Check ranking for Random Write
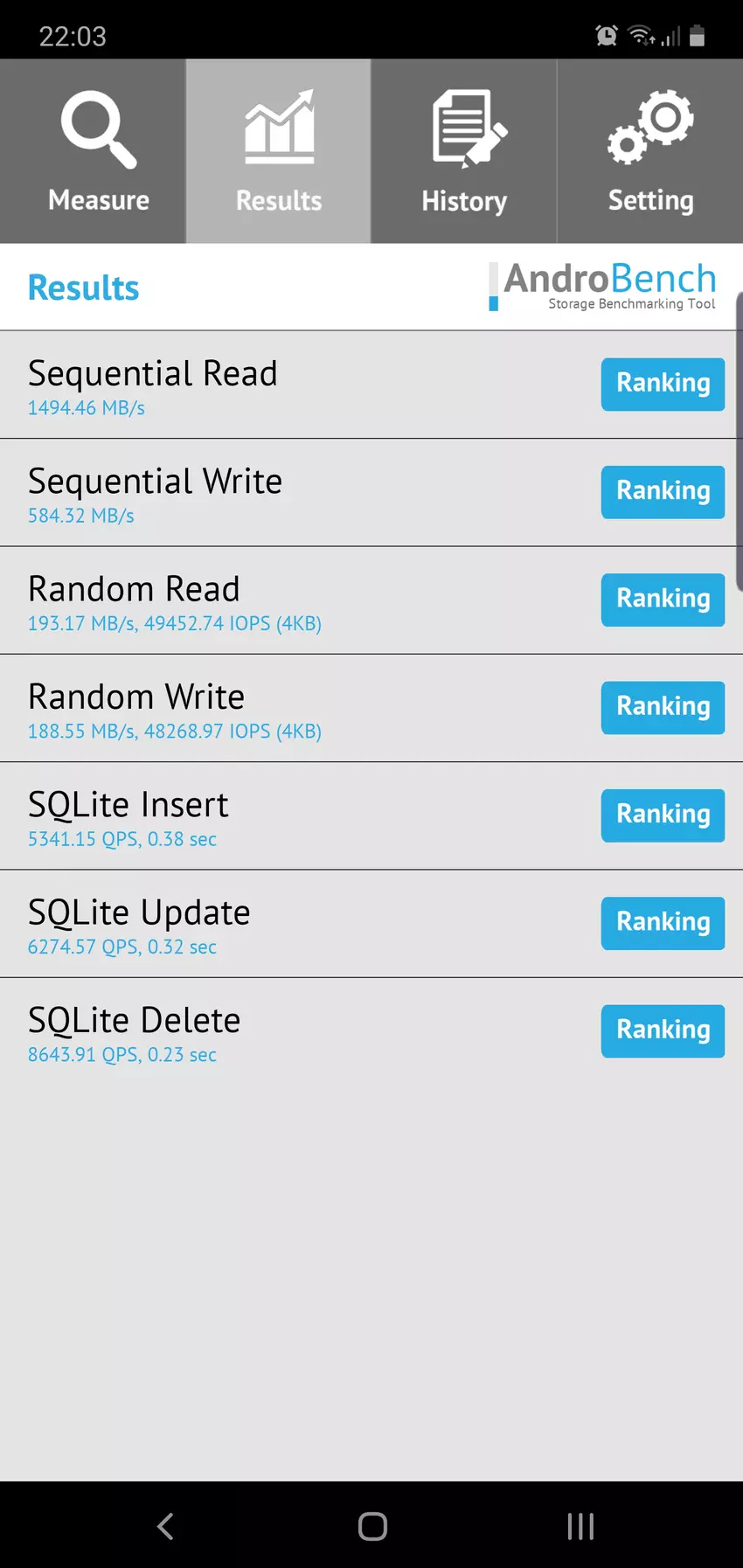743x1568 pixels. pos(663,707)
